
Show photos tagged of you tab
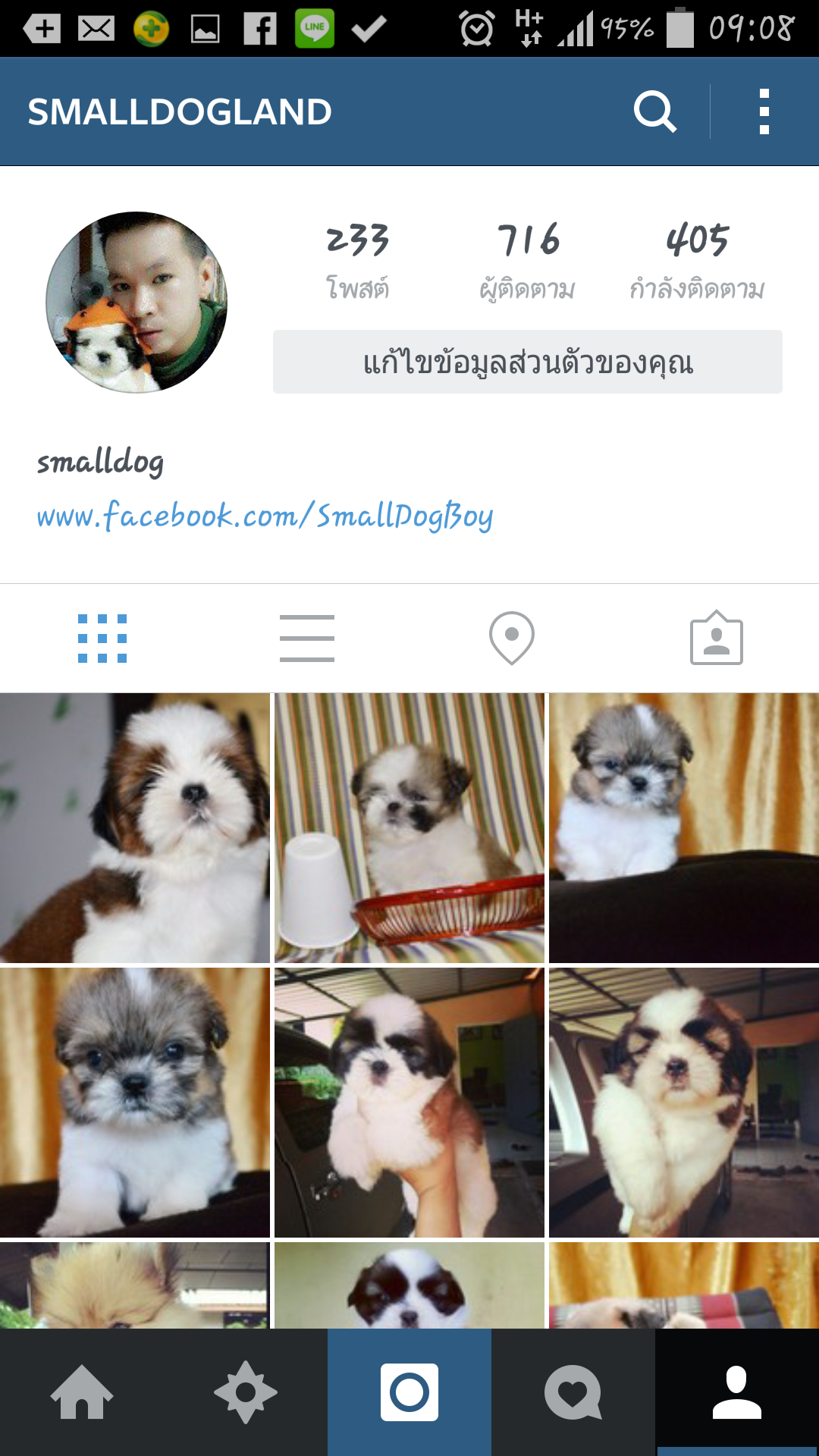(x=716, y=638)
